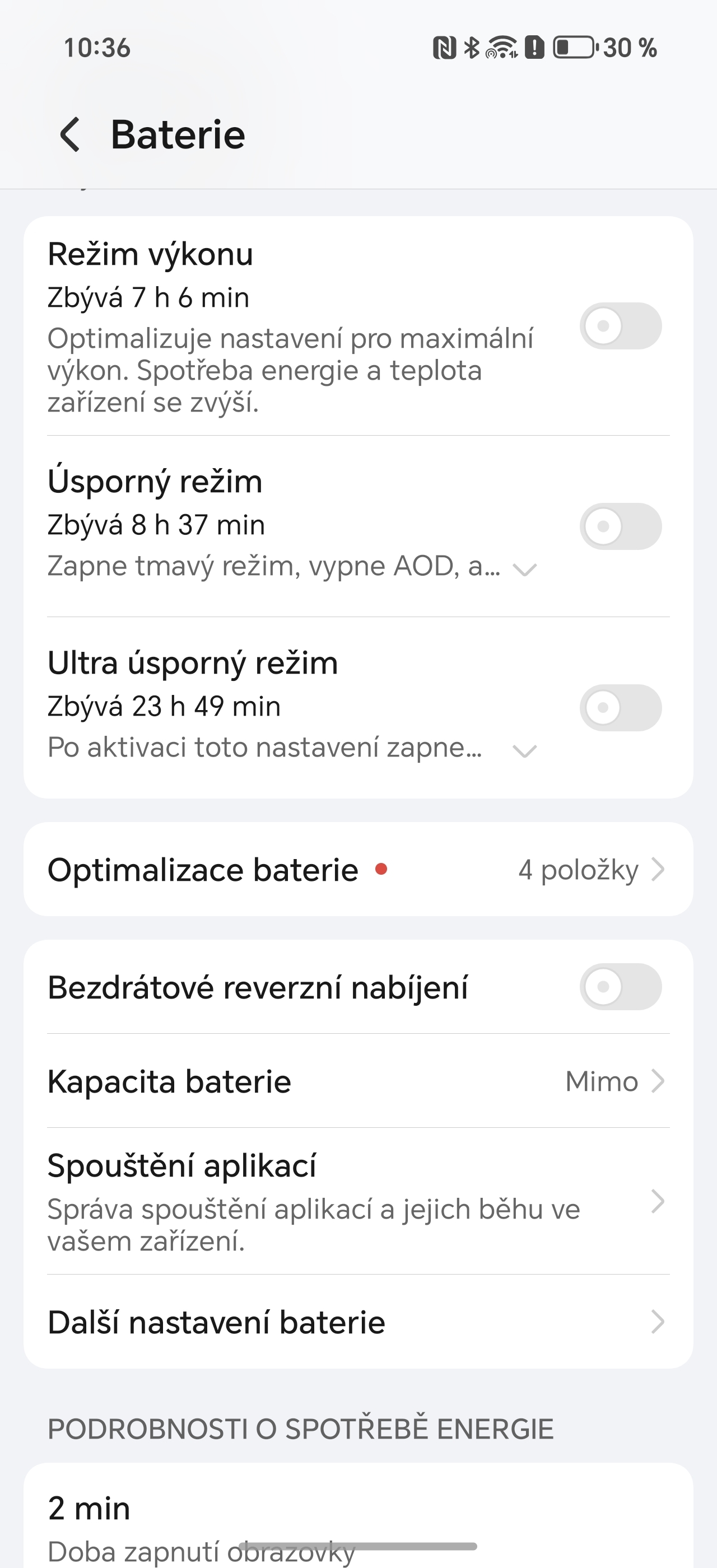Tap the chevron on Další nastavení baterie
The height and width of the screenshot is (1568, 717).
pos(659,1322)
